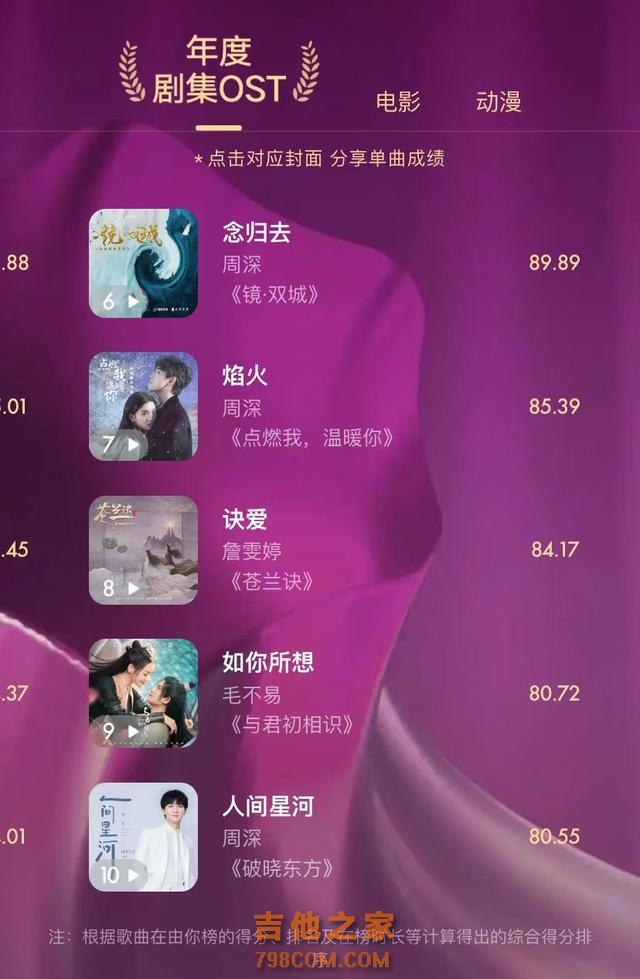The width and height of the screenshot is (640, 979).
Task: Select the 年度剧集OST tab
Action: coord(219,70)
